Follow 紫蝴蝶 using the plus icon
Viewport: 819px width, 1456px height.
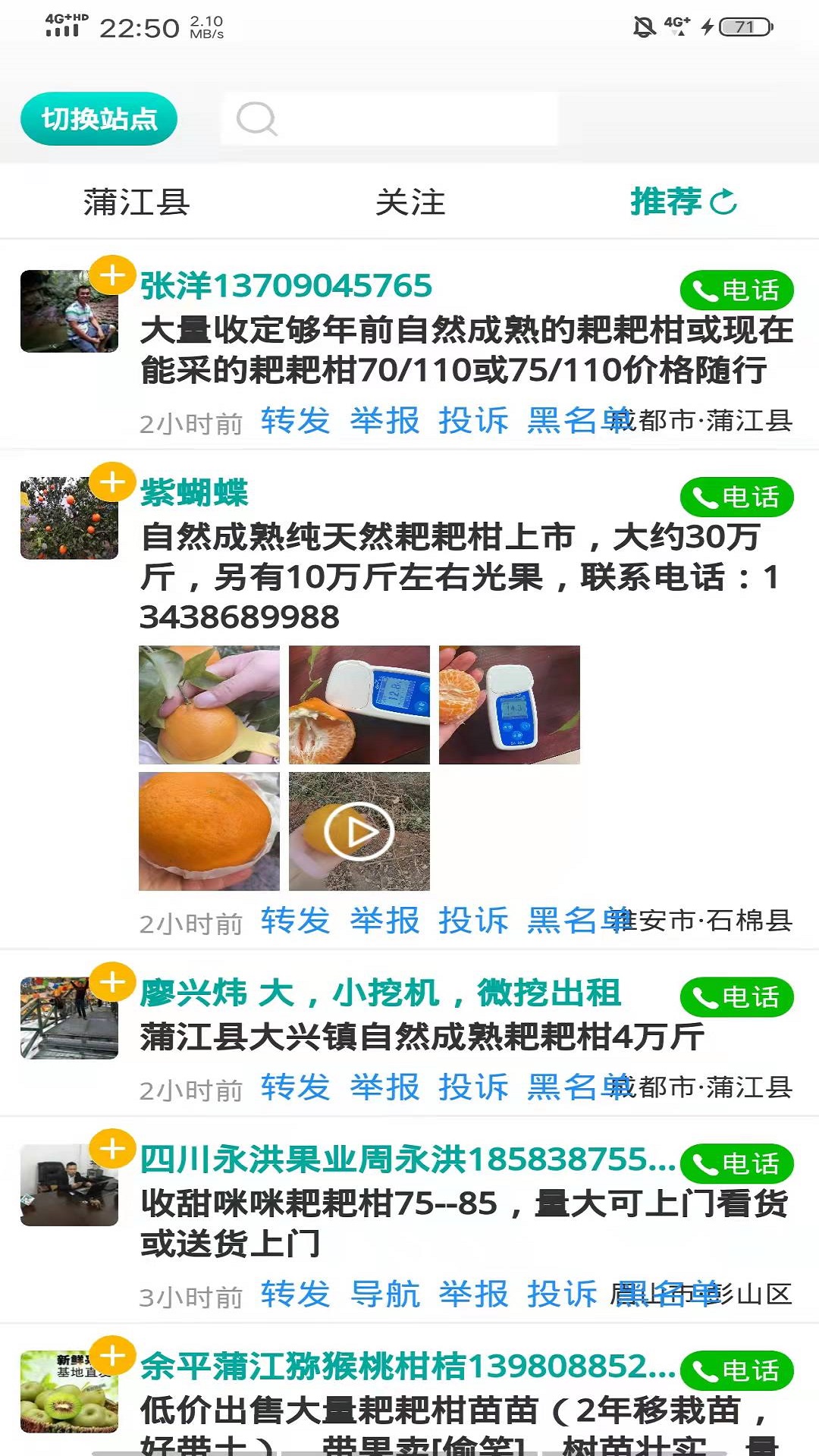pyautogui.click(x=112, y=482)
